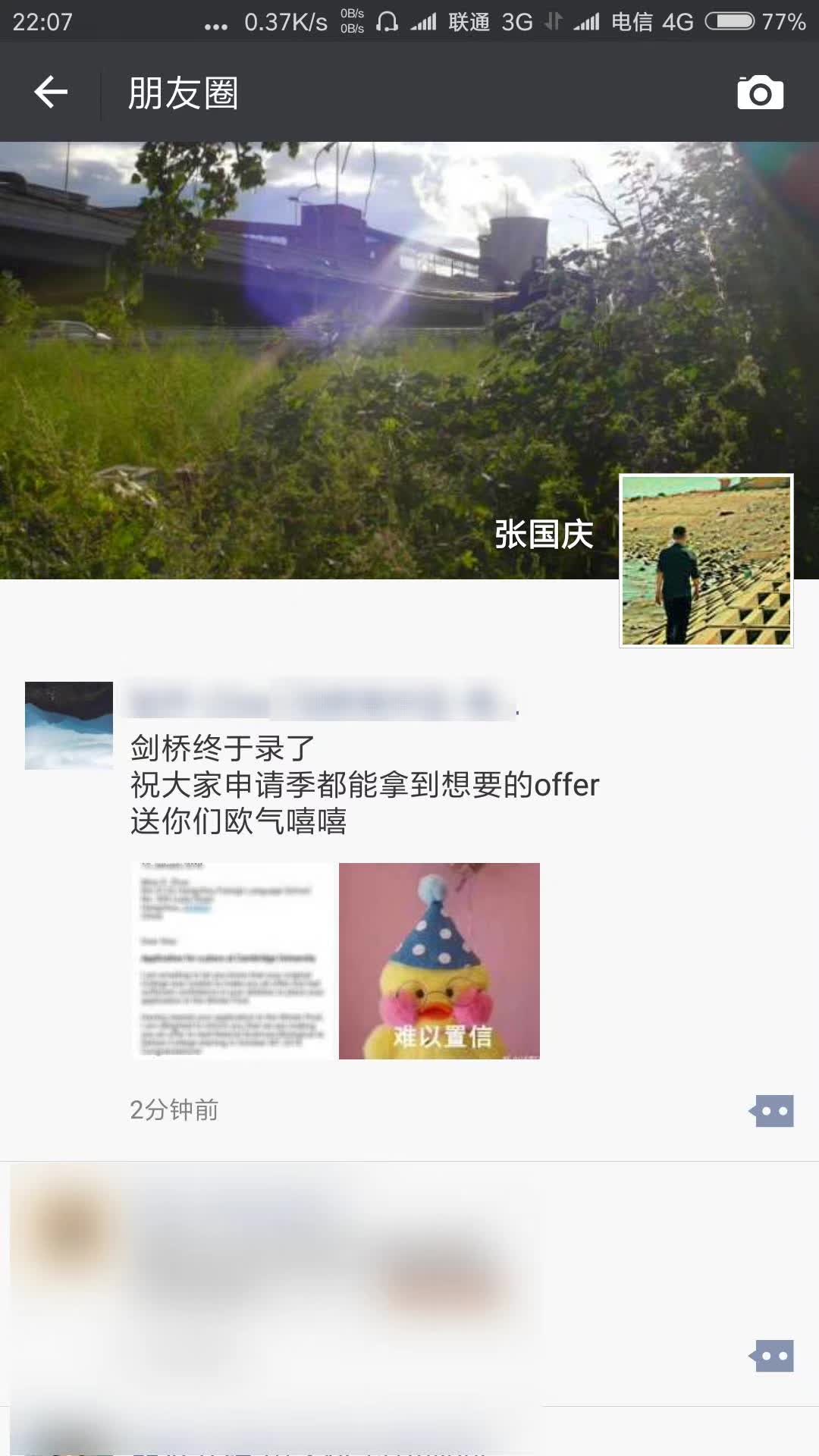Open the camera to post a moment
Viewport: 819px width, 1456px height.
tap(760, 93)
